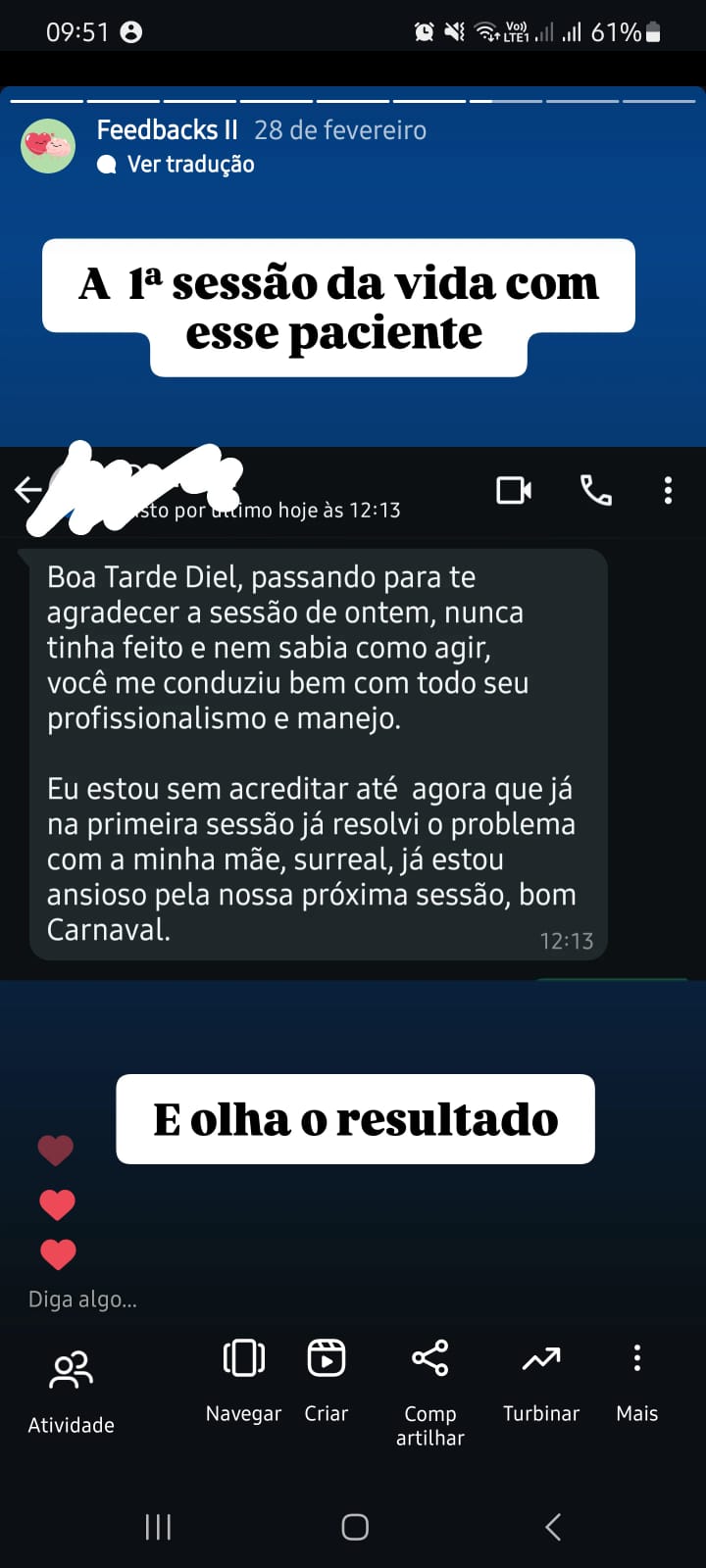Open the Mais options menu
This screenshot has width=706, height=1568.
pos(636,1380)
